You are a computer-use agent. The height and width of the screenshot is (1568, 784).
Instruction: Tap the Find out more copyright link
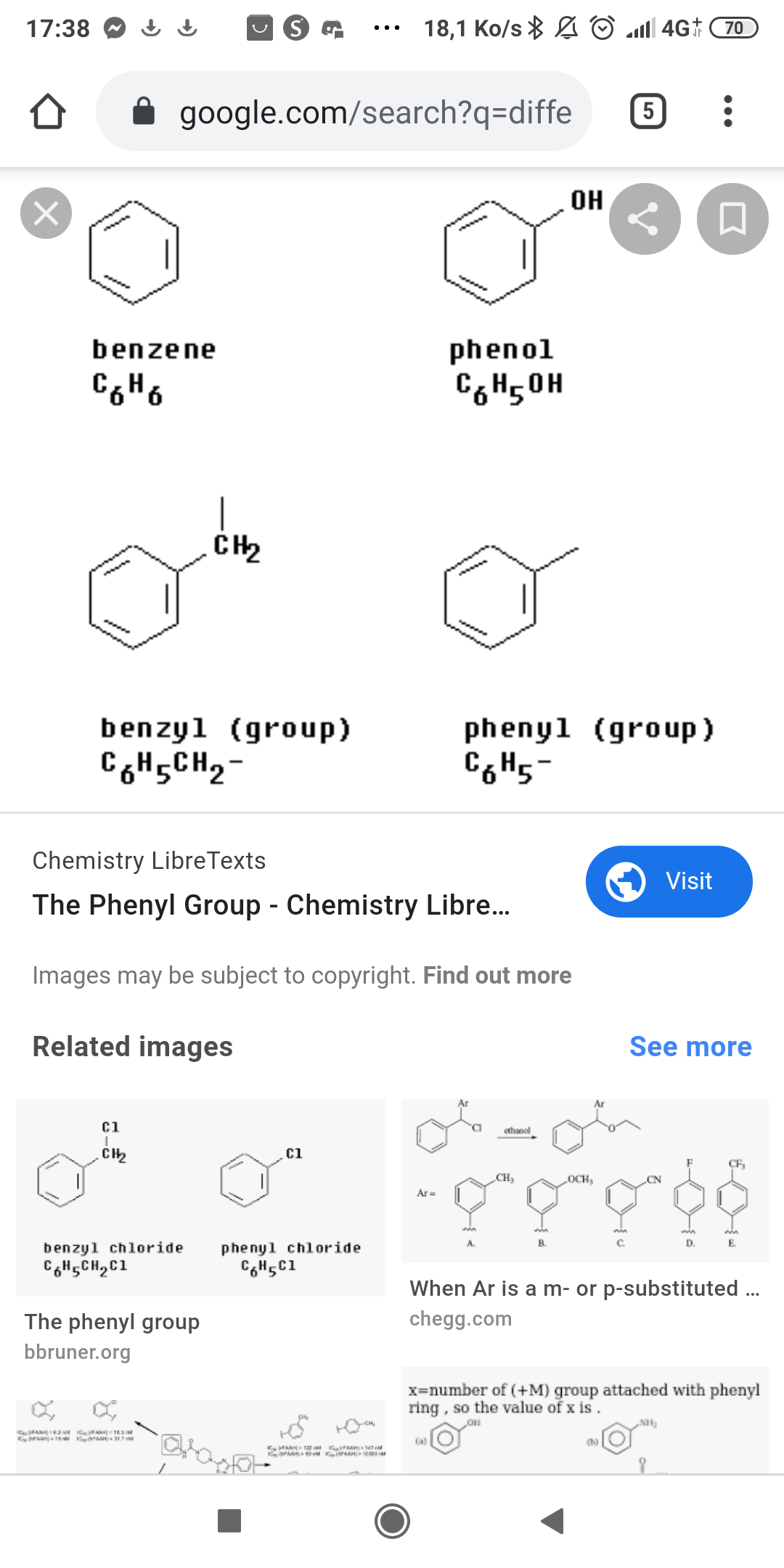pyautogui.click(x=497, y=976)
